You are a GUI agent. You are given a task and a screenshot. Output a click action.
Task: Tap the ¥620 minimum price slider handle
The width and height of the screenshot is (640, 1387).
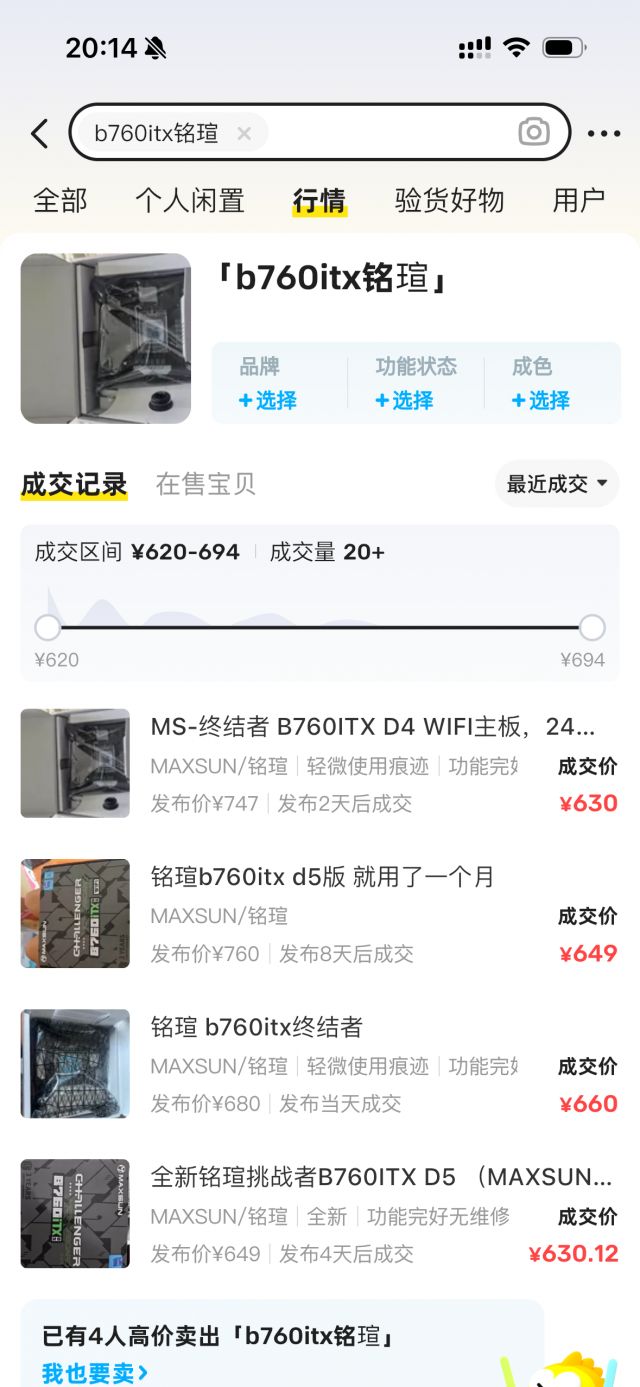click(48, 628)
